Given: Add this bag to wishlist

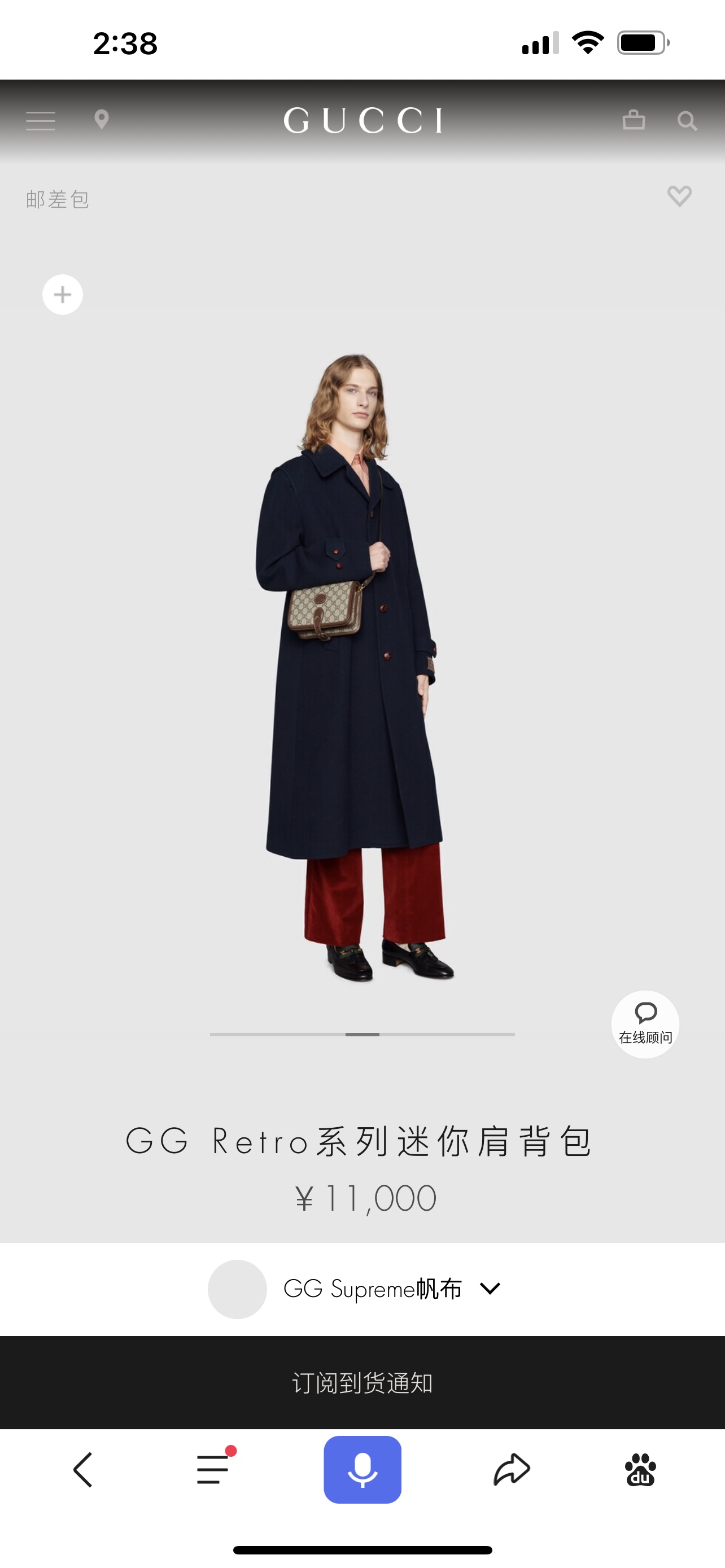Looking at the screenshot, I should coord(679,196).
